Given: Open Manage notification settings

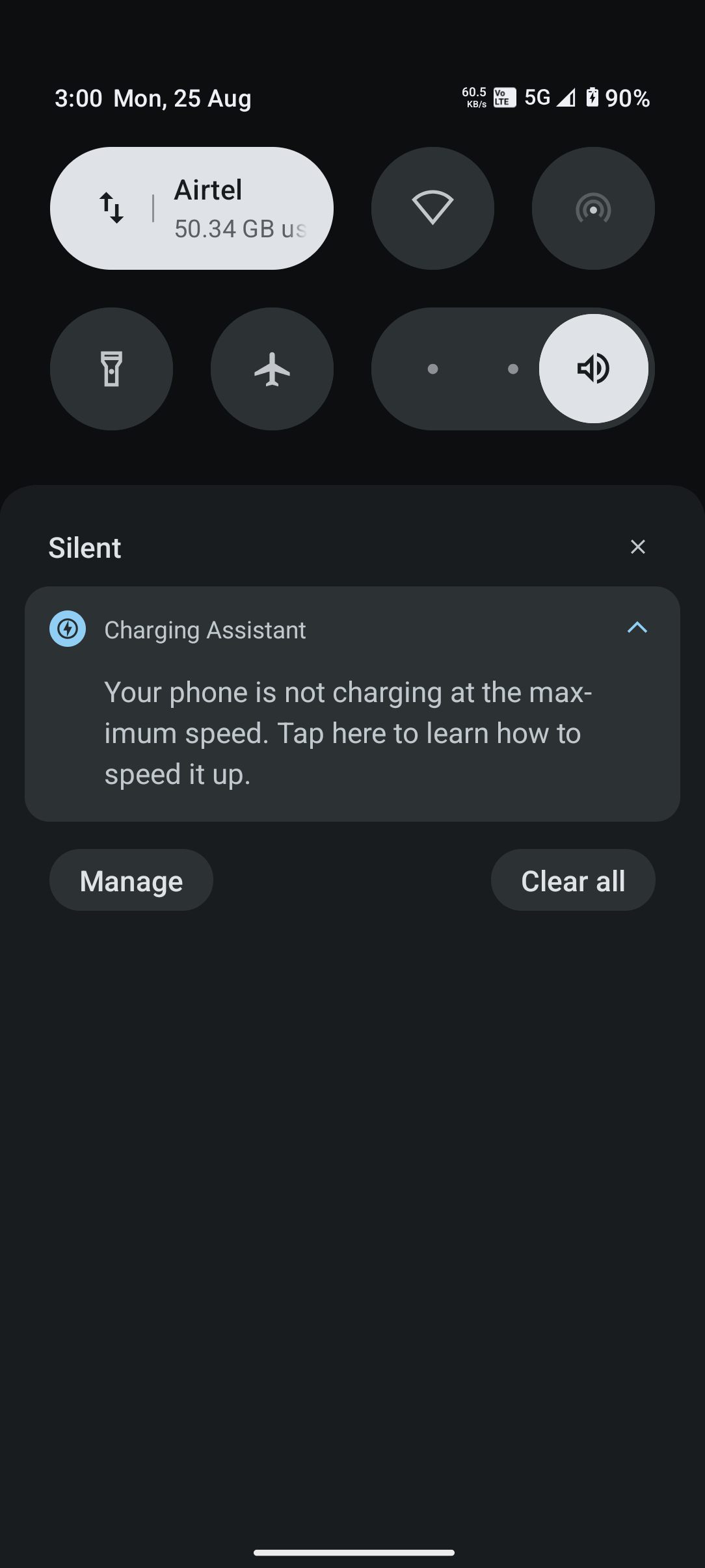Looking at the screenshot, I should coord(131,880).
